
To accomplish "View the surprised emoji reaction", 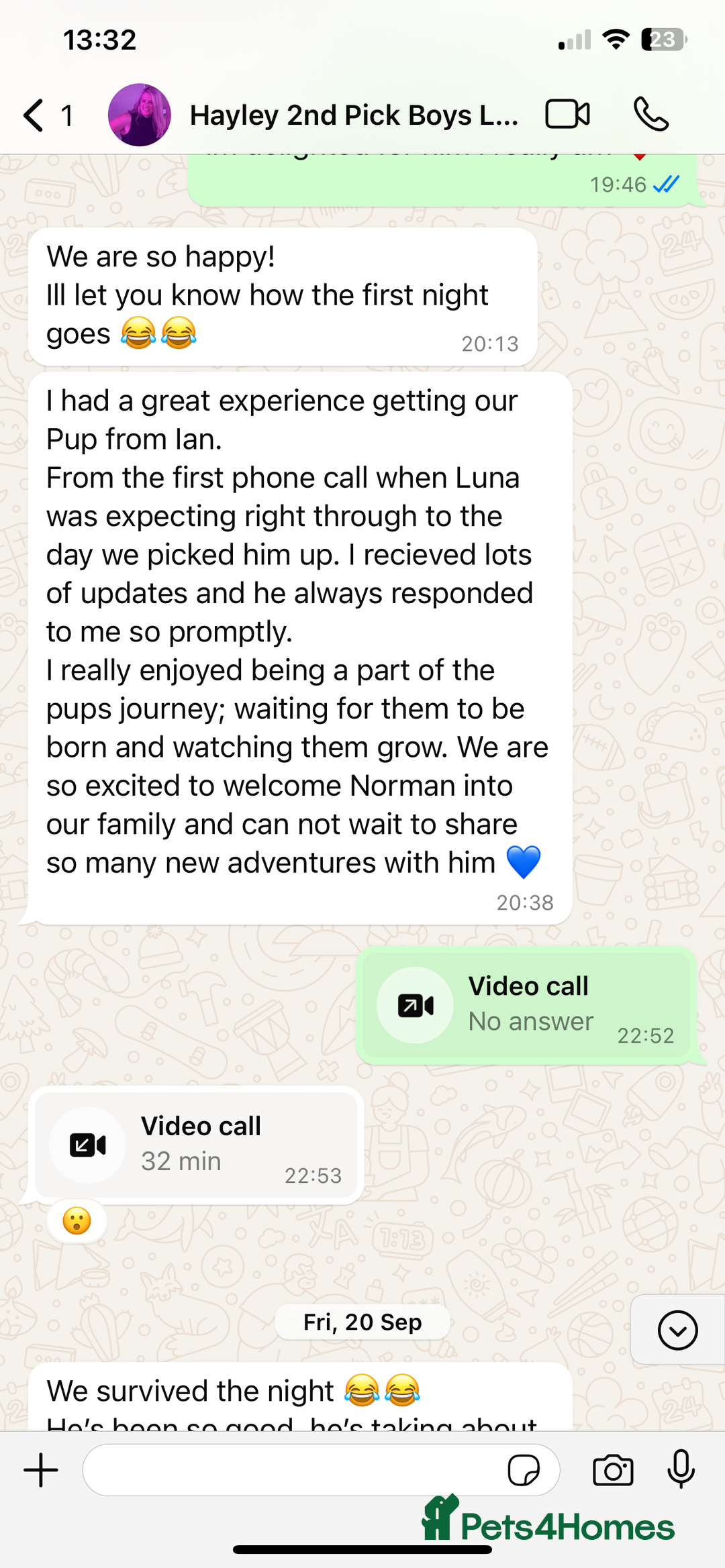I will click(77, 1220).
